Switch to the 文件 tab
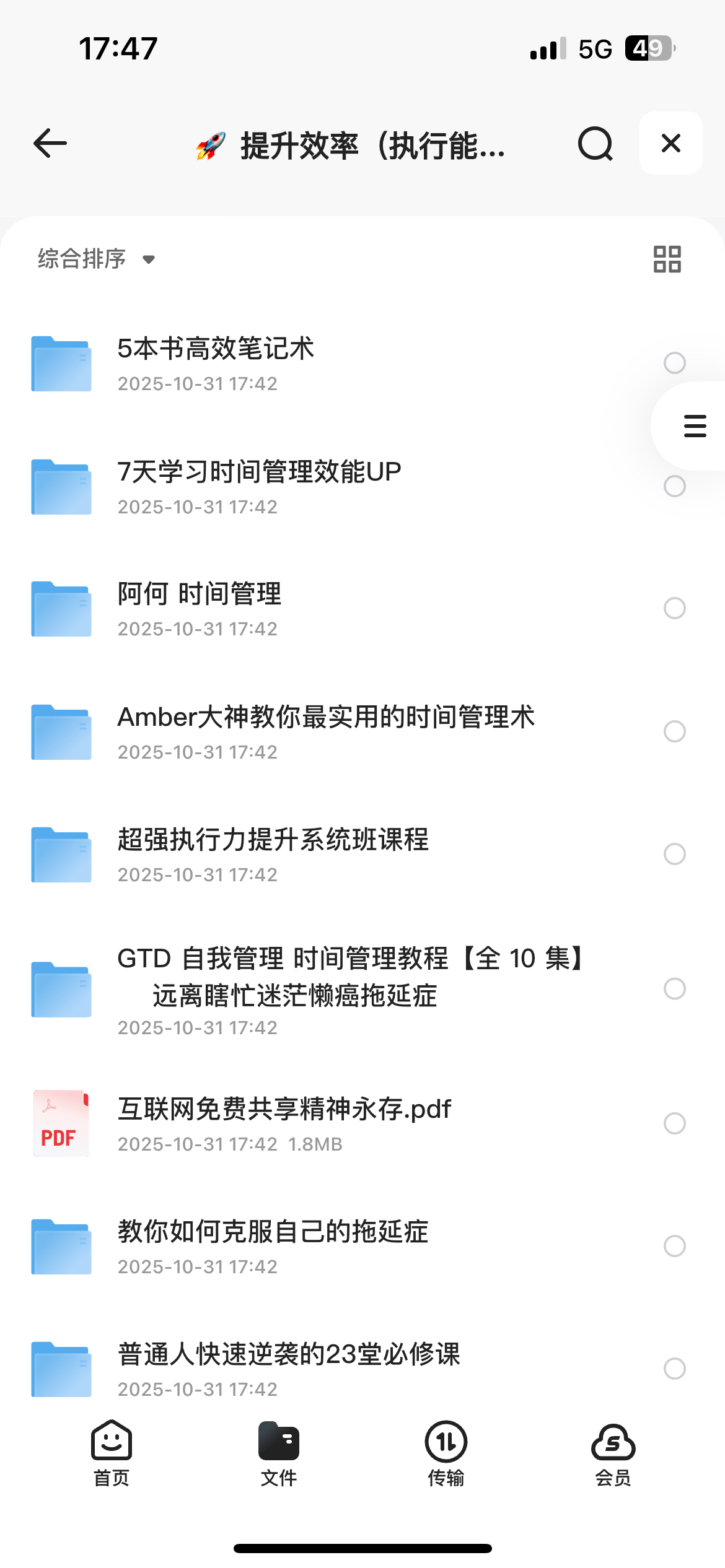 [x=279, y=1453]
